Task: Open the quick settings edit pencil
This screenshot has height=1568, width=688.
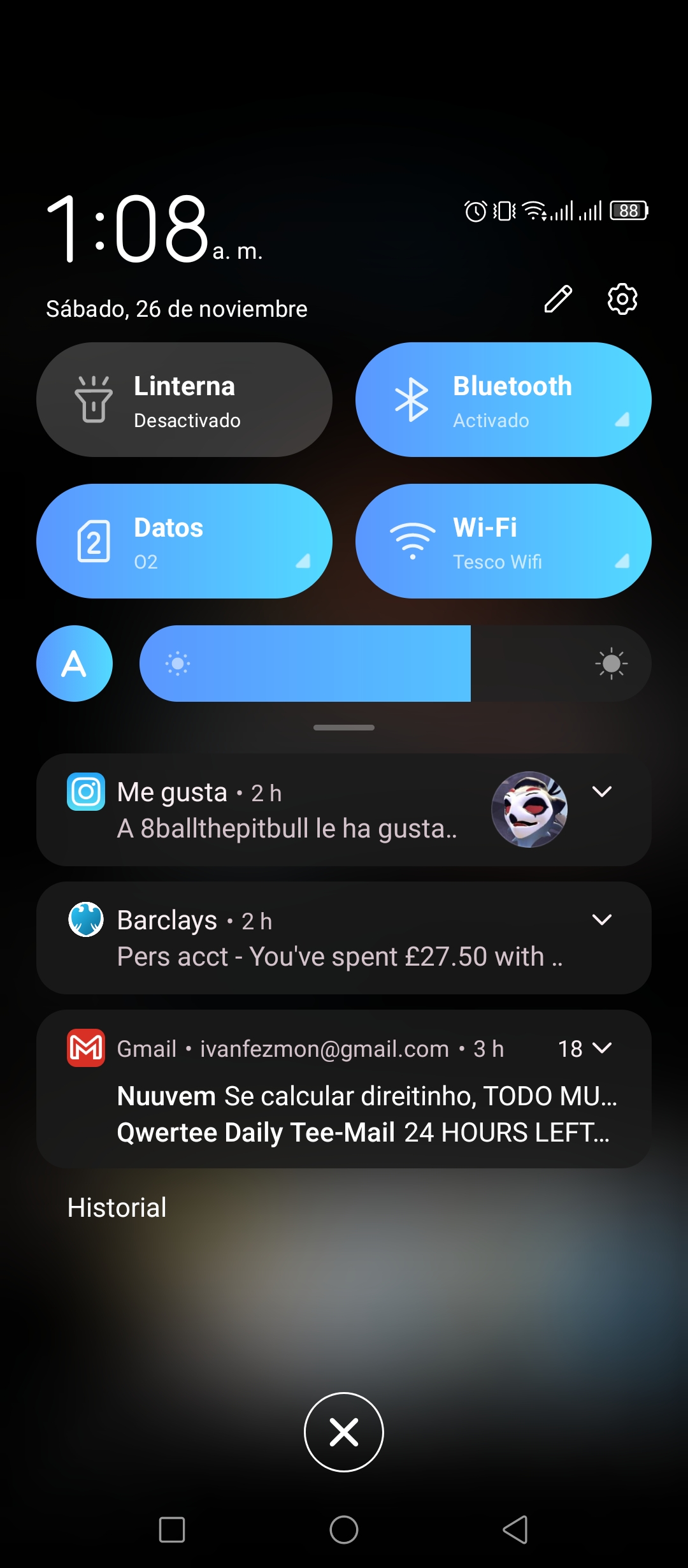Action: [558, 299]
